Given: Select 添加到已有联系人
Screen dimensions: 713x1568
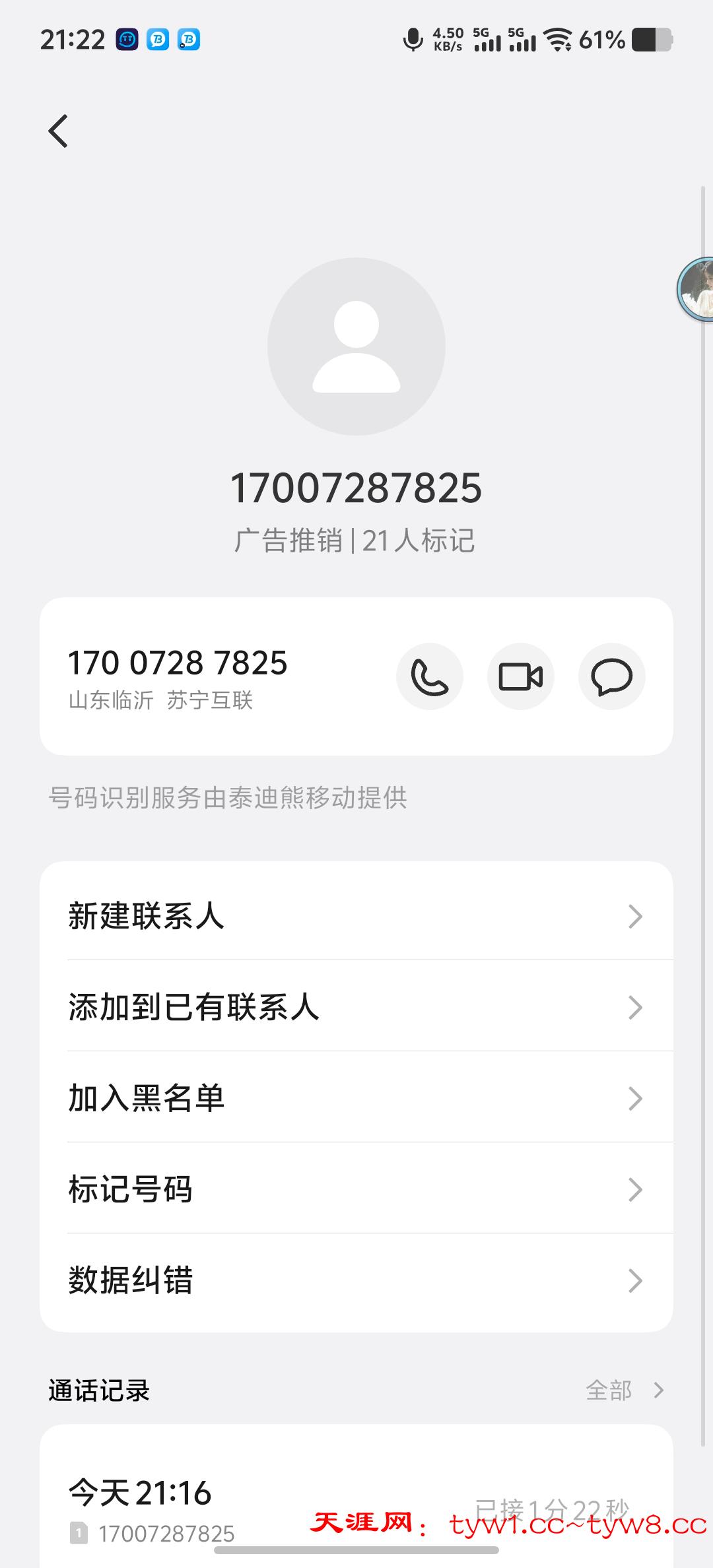Looking at the screenshot, I should 356,1007.
